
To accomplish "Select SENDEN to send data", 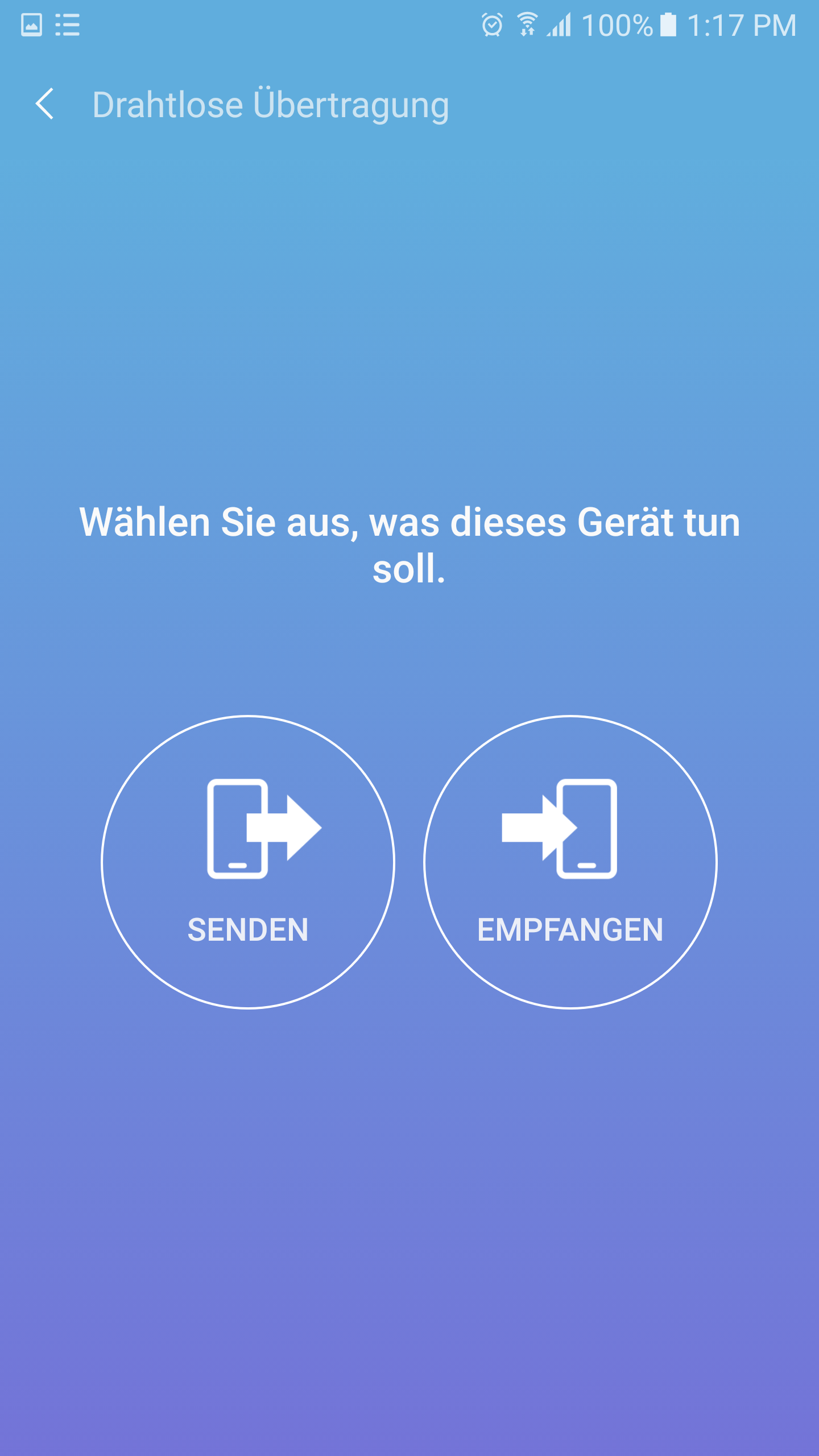I will click(x=248, y=862).
